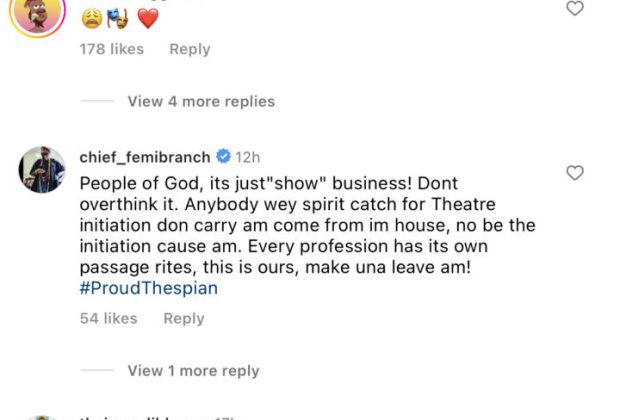Like the comment with 178 likes
The height and width of the screenshot is (420, 620).
coord(575,9)
